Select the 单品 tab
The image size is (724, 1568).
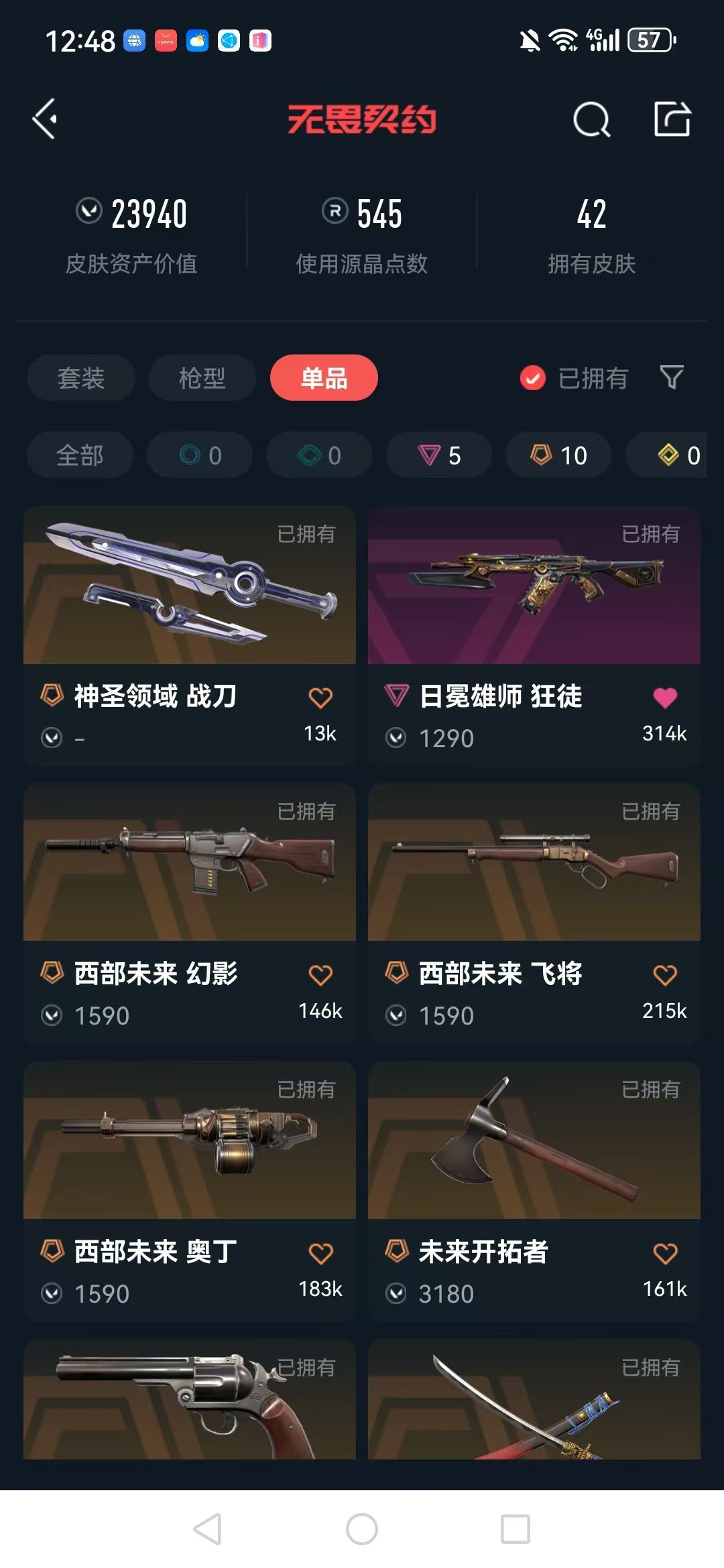[x=324, y=378]
